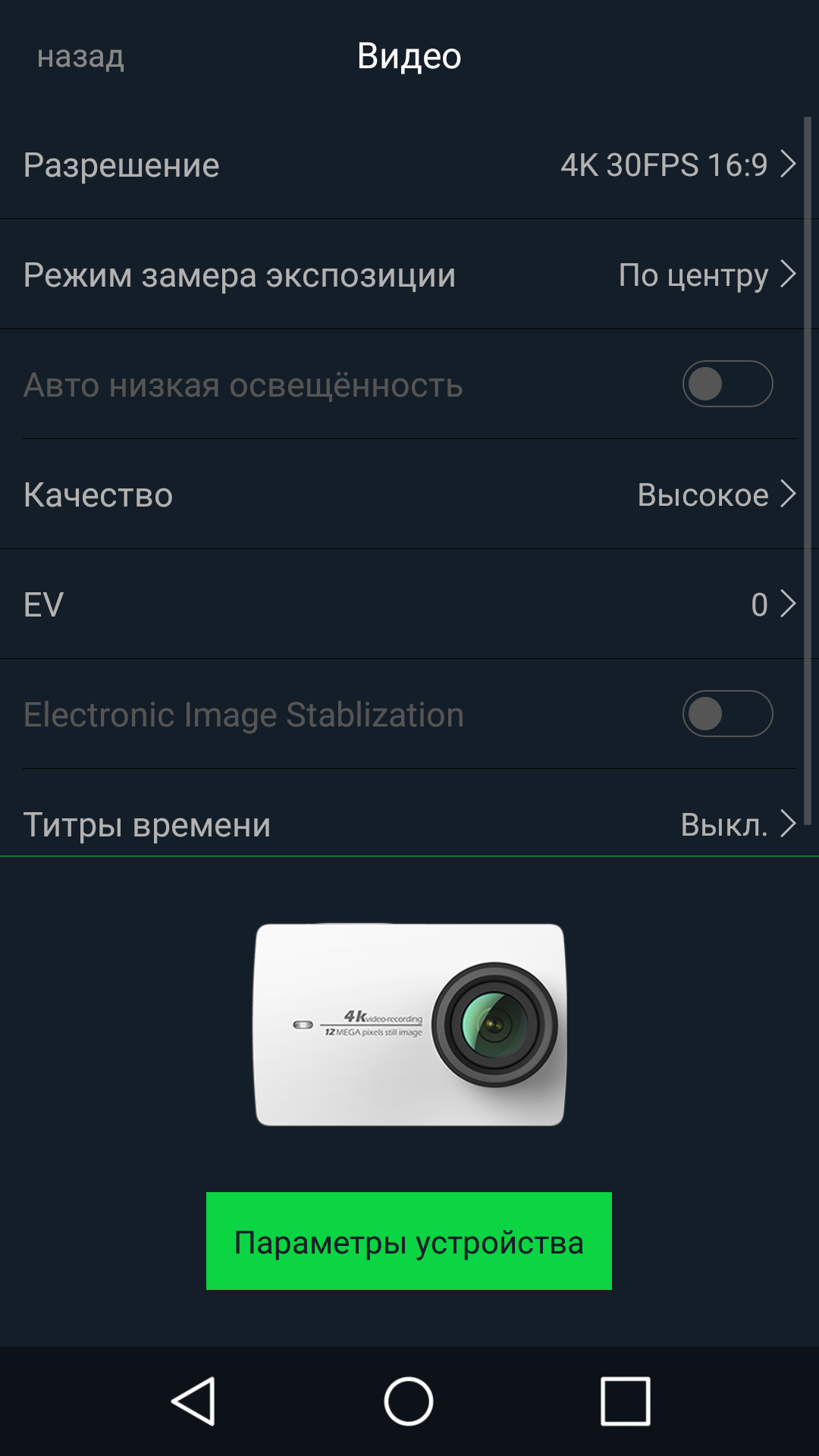The height and width of the screenshot is (1456, 819).
Task: Toggle Авто низкая освещённость switch
Action: click(x=726, y=384)
